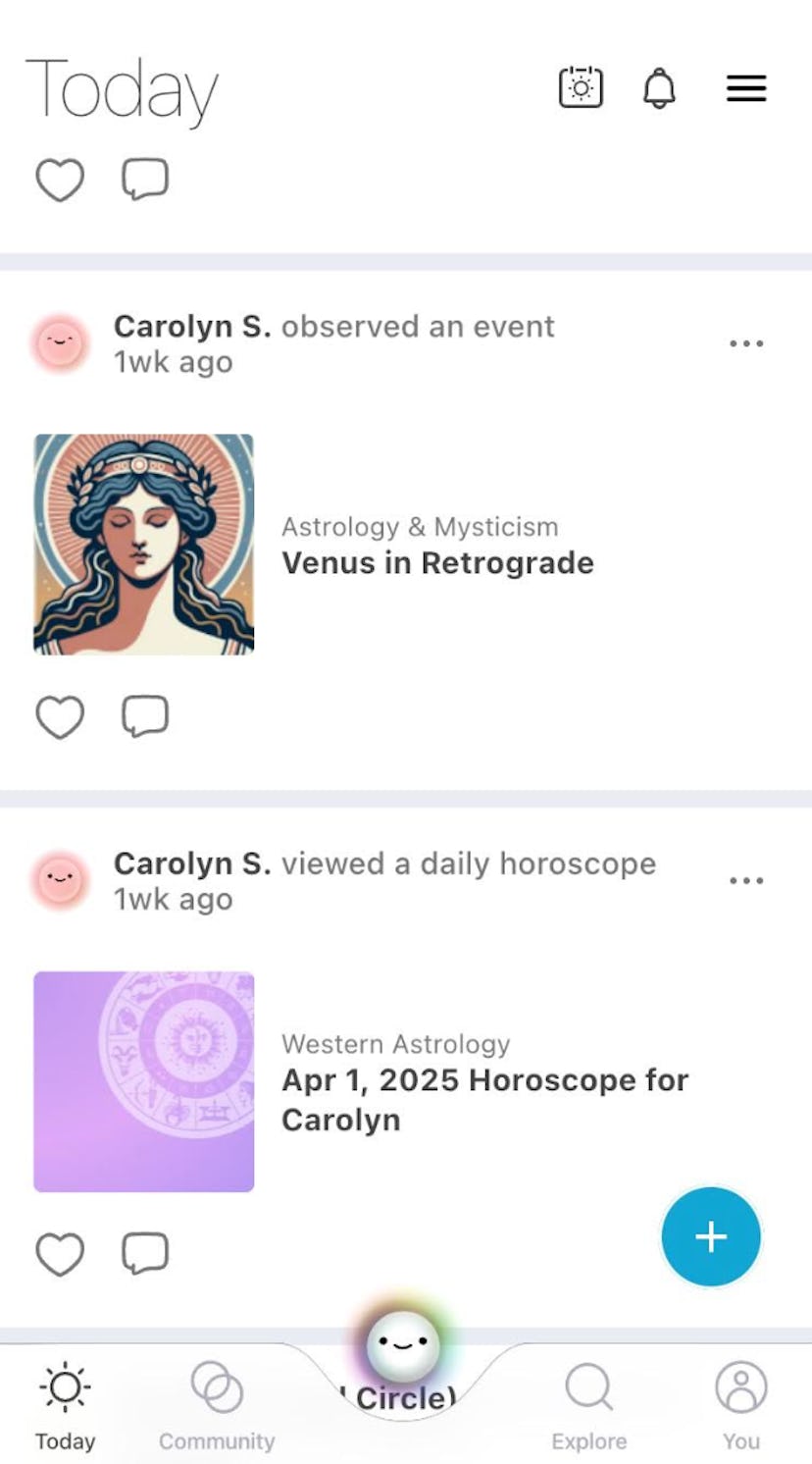
Task: Select the Today tab
Action: pyautogui.click(x=66, y=1405)
